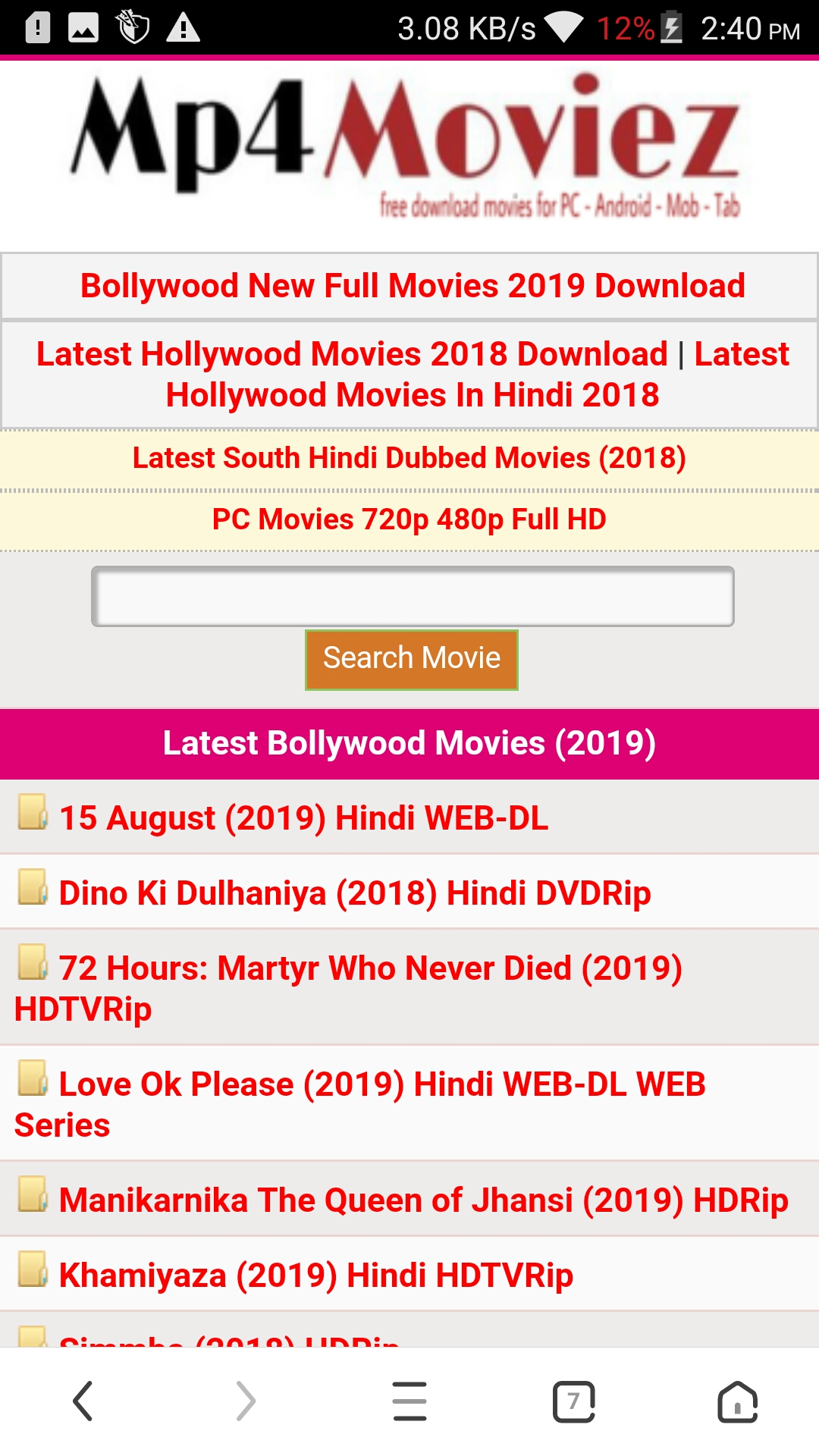
Task: Open Manikarnika The Queen of Jhansi HDRip
Action: tap(423, 1200)
